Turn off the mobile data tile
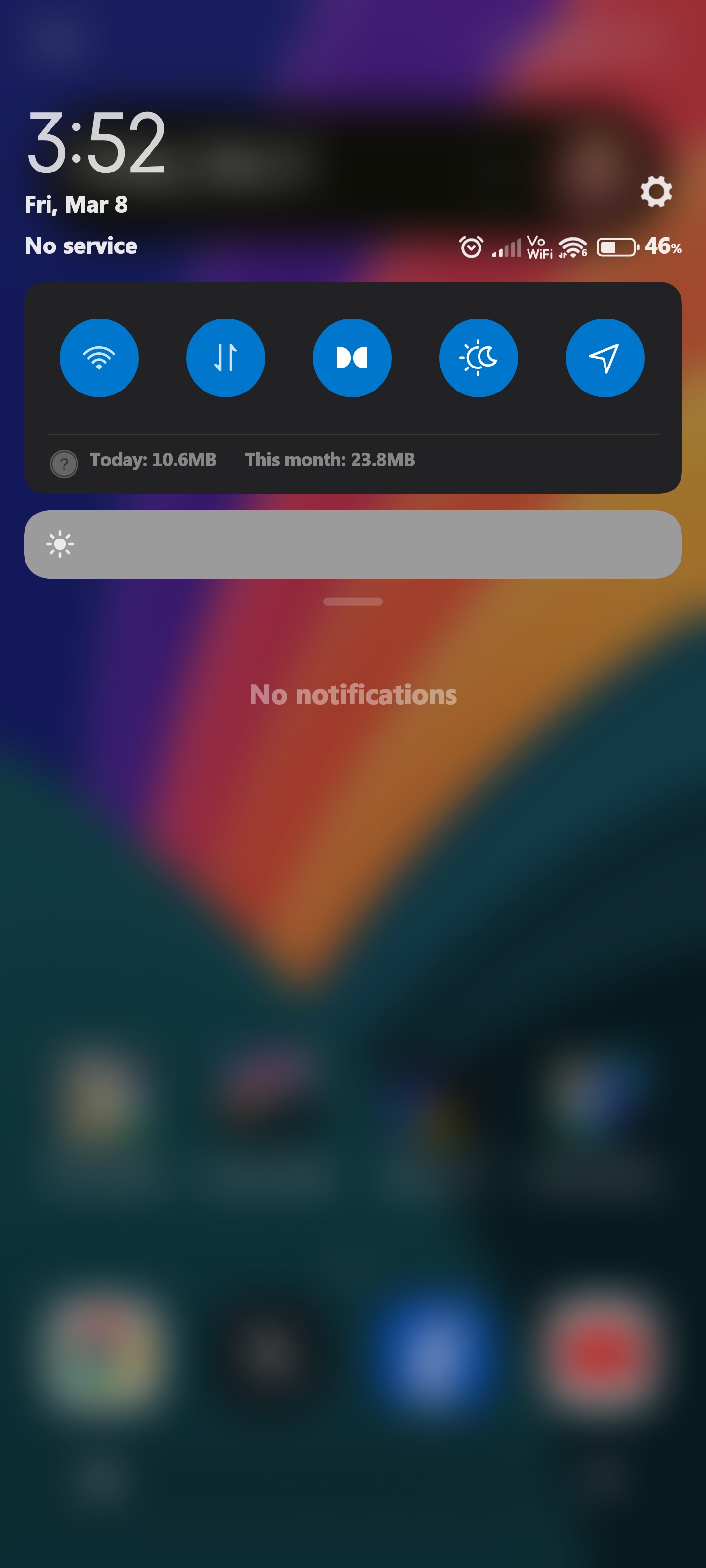 [226, 358]
